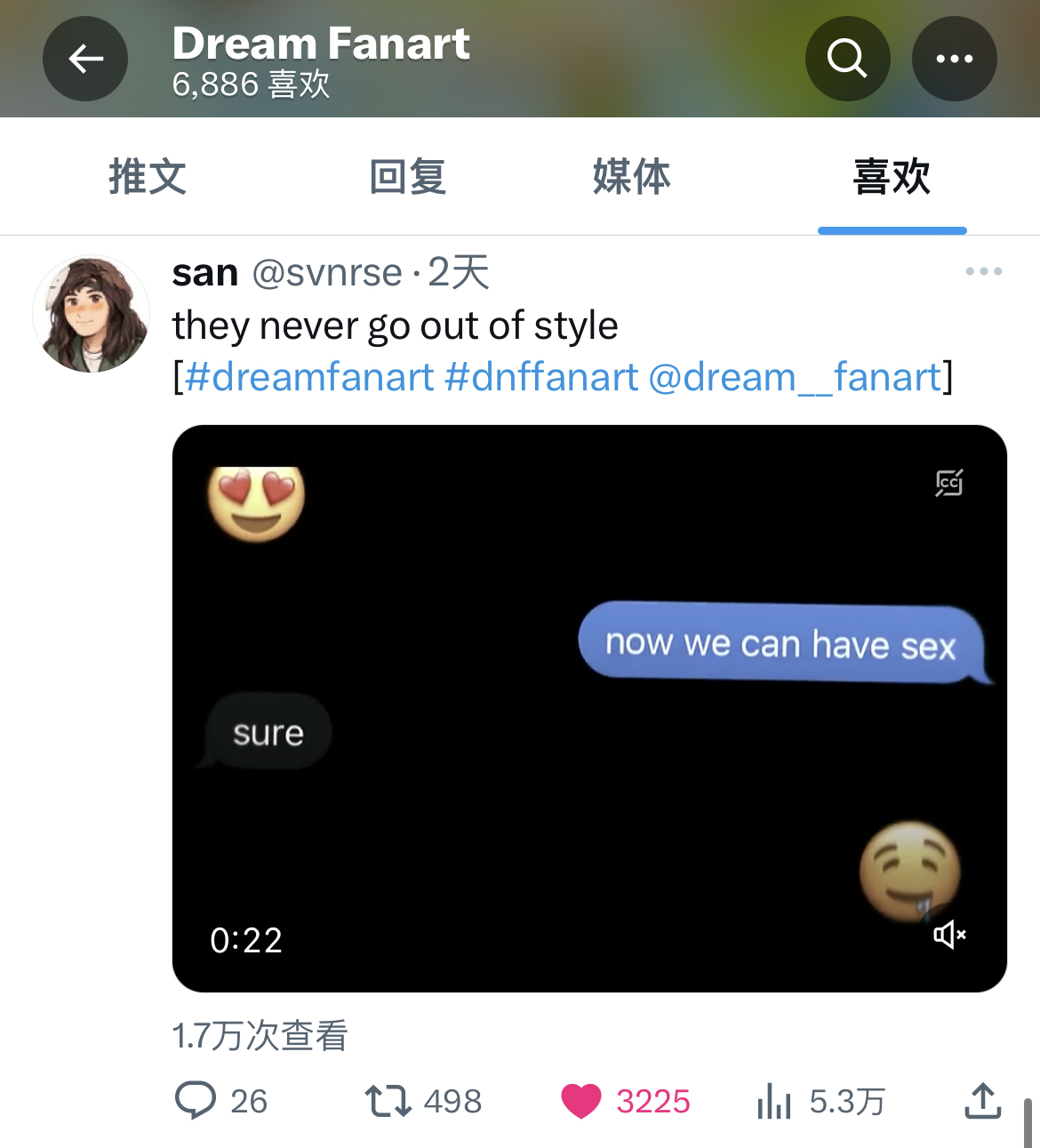The image size is (1040, 1148).
Task: Open san's profile avatar
Action: point(91,313)
